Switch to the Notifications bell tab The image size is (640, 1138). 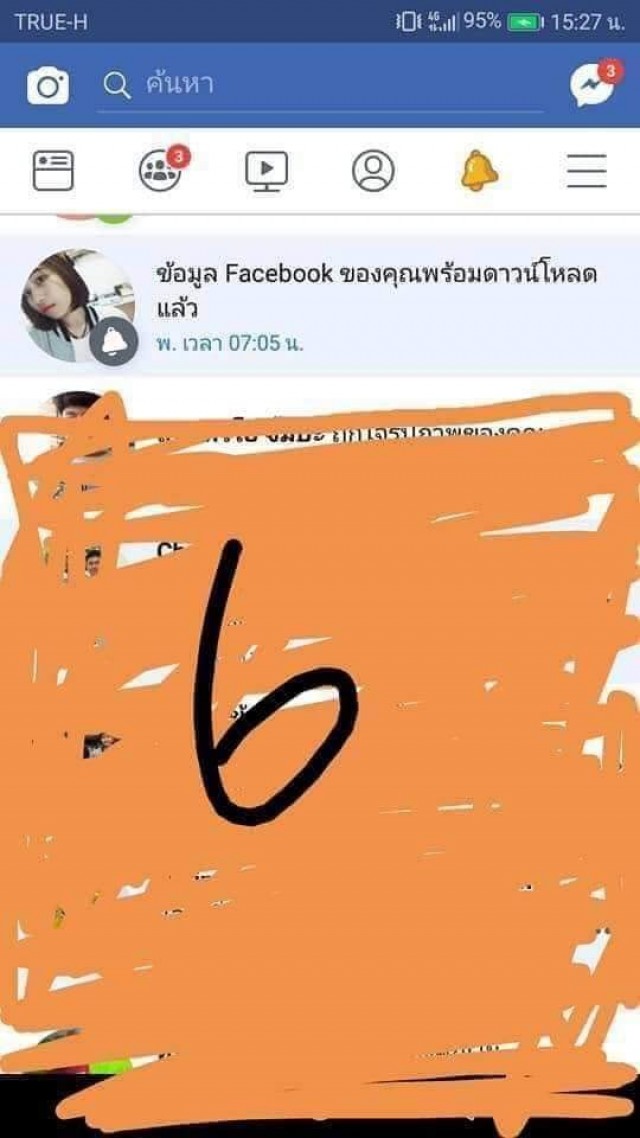479,171
